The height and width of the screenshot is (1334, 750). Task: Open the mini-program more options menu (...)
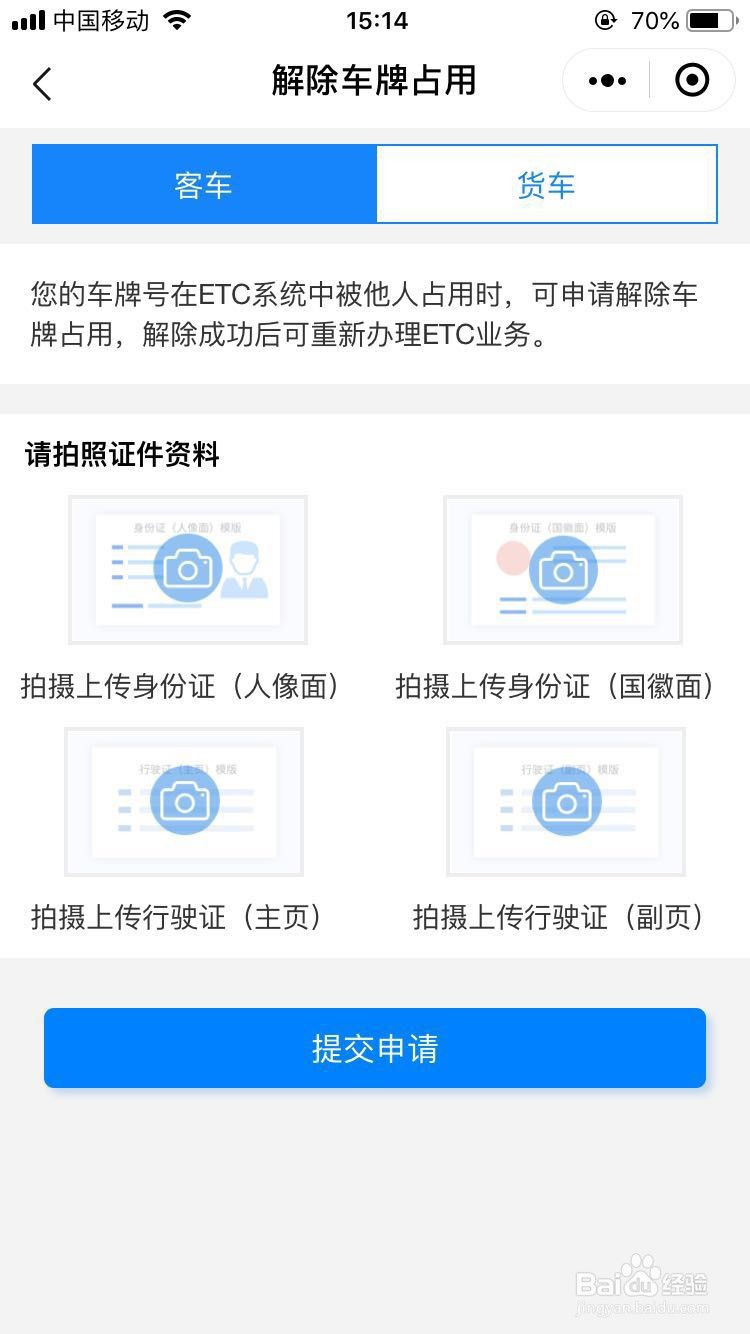pyautogui.click(x=605, y=80)
